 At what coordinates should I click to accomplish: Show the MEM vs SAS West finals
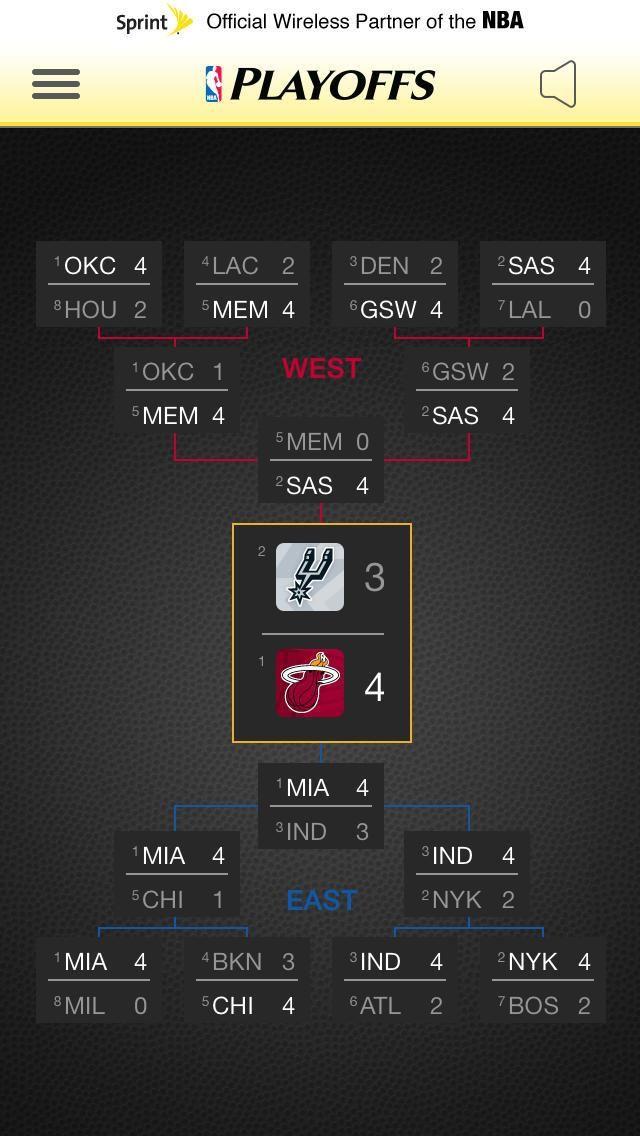[321, 463]
